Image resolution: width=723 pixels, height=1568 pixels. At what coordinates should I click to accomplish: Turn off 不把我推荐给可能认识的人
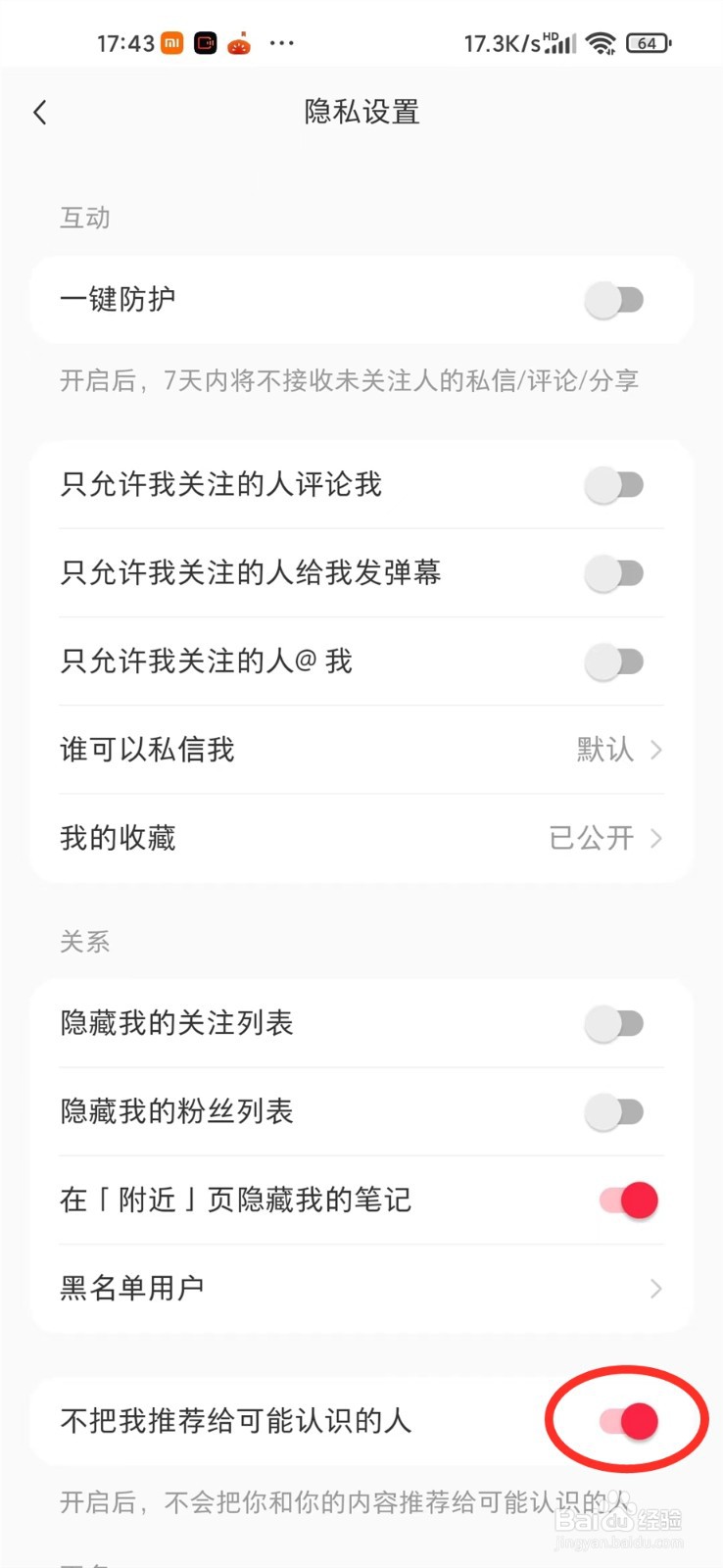628,1421
